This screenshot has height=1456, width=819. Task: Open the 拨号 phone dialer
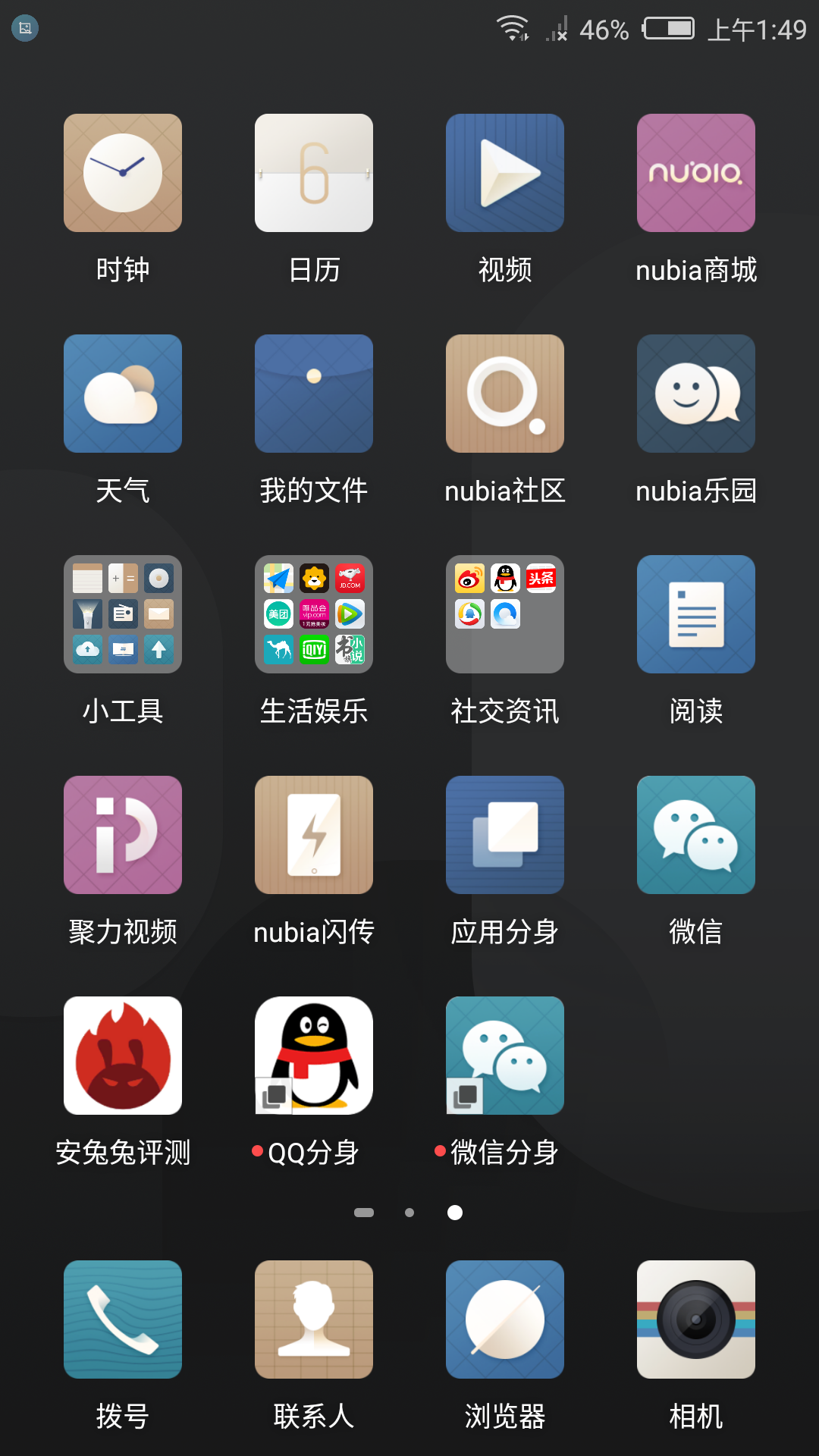point(123,1319)
